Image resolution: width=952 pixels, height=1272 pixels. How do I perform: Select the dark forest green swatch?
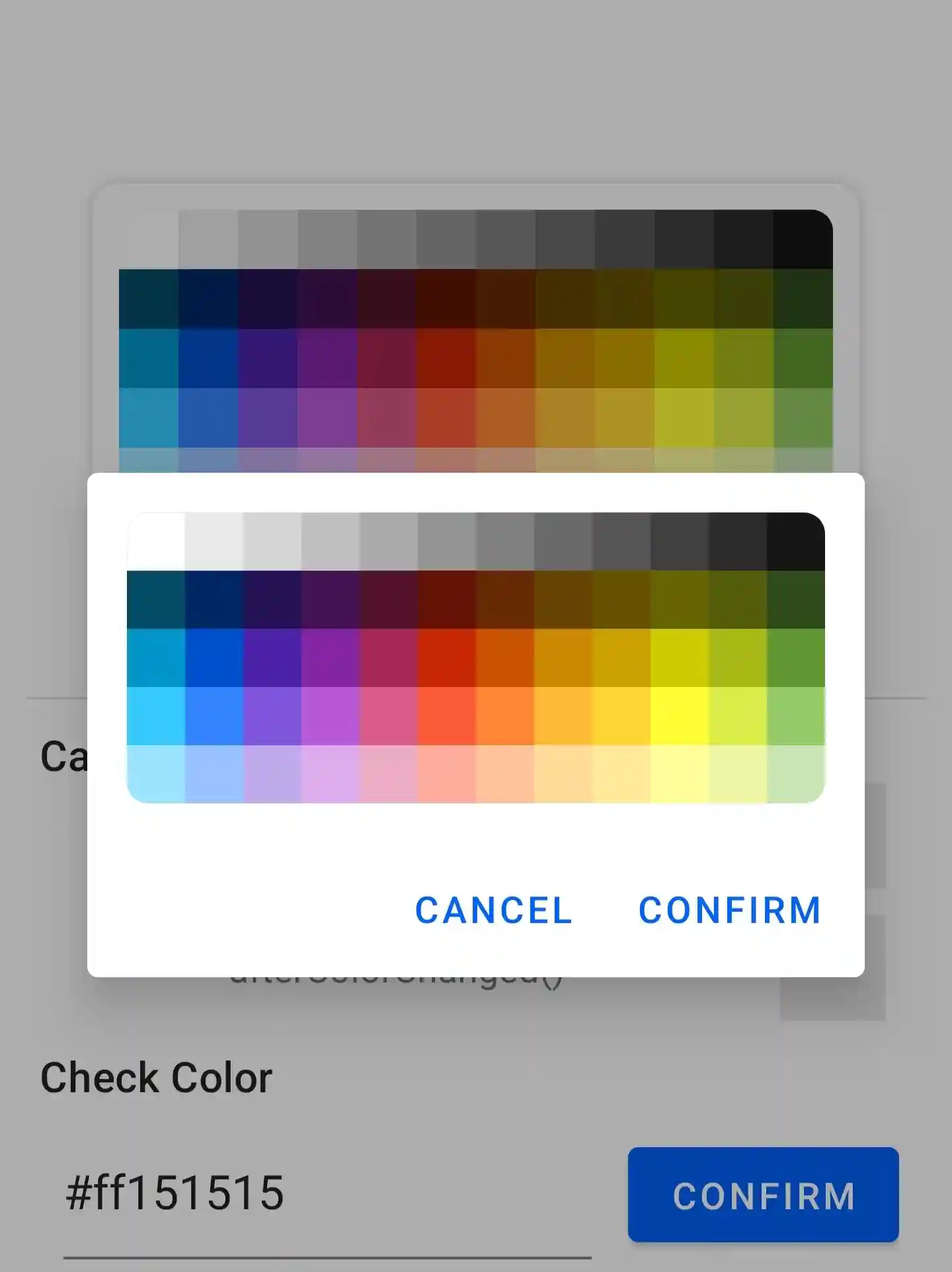coord(796,600)
